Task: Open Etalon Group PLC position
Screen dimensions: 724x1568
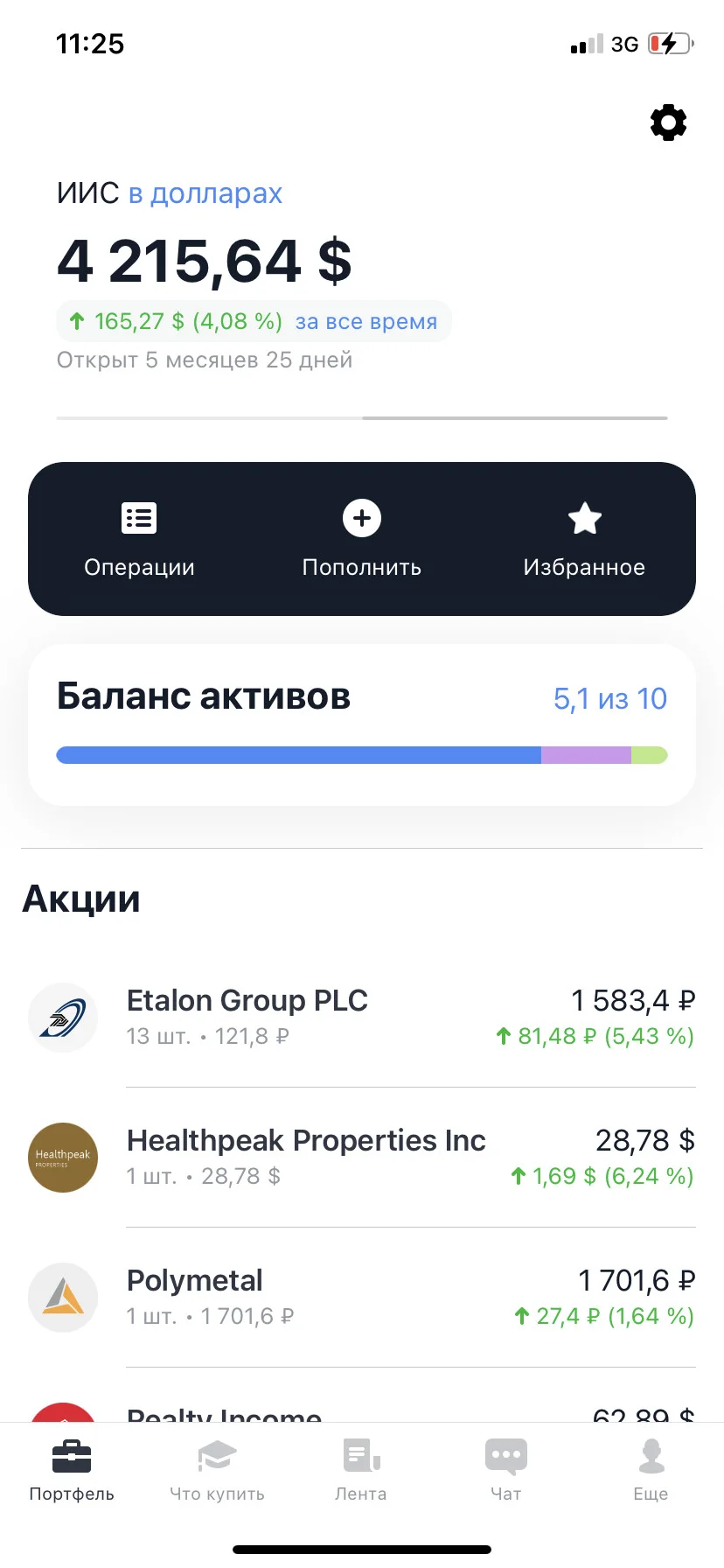Action: [362, 1018]
